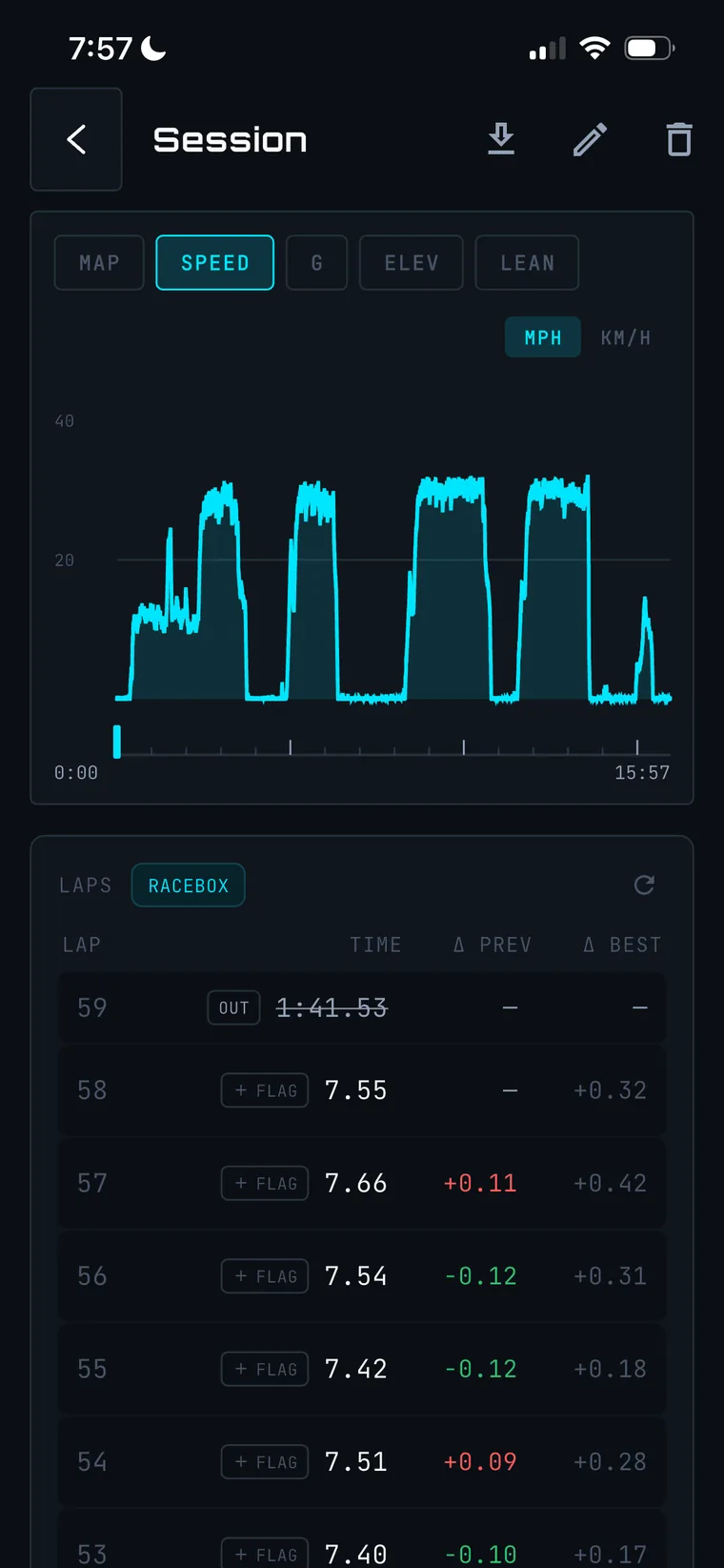
Task: Flag lap 56 with time 7.54
Action: 265,1276
